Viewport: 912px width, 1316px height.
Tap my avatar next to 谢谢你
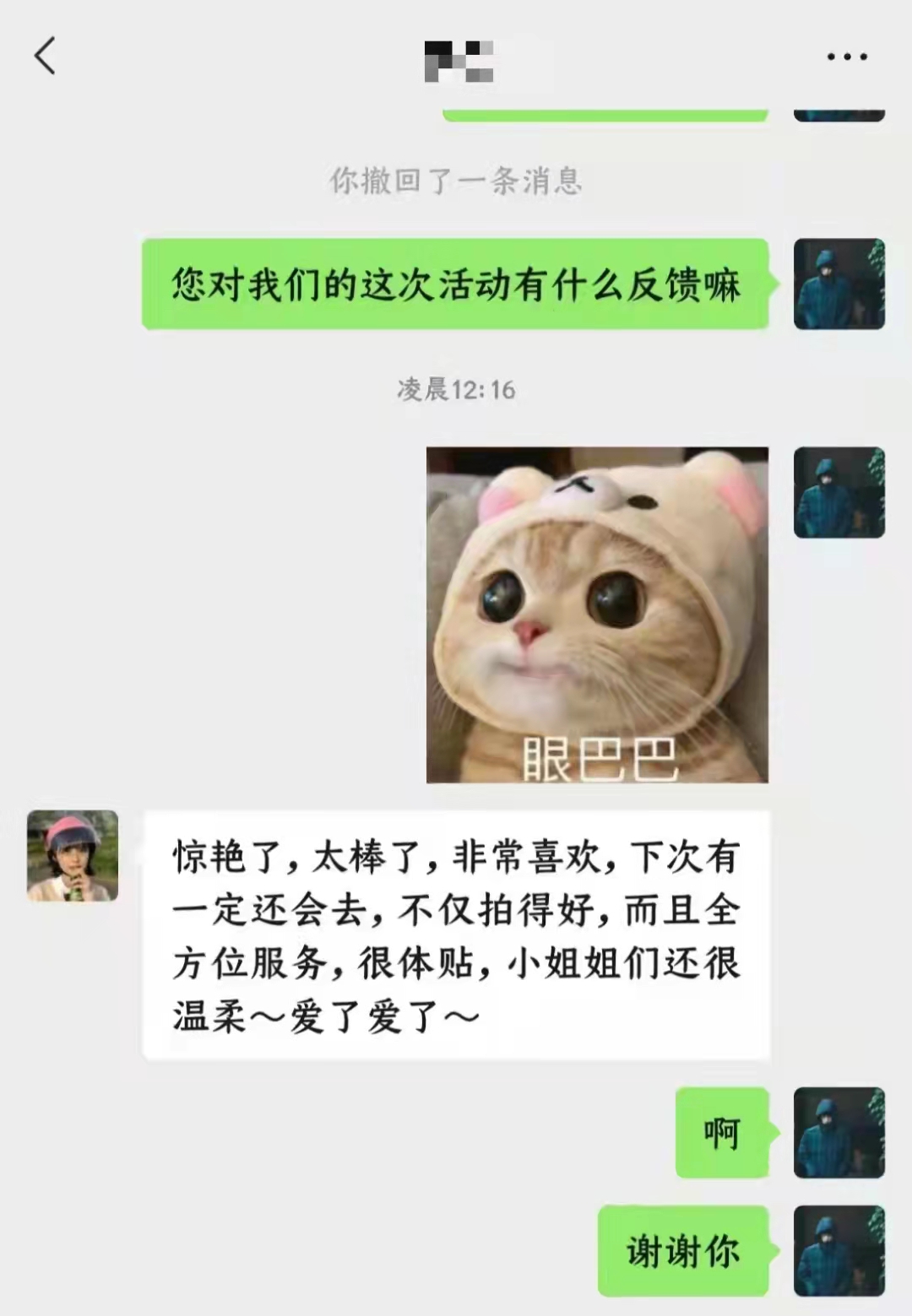(x=839, y=1250)
